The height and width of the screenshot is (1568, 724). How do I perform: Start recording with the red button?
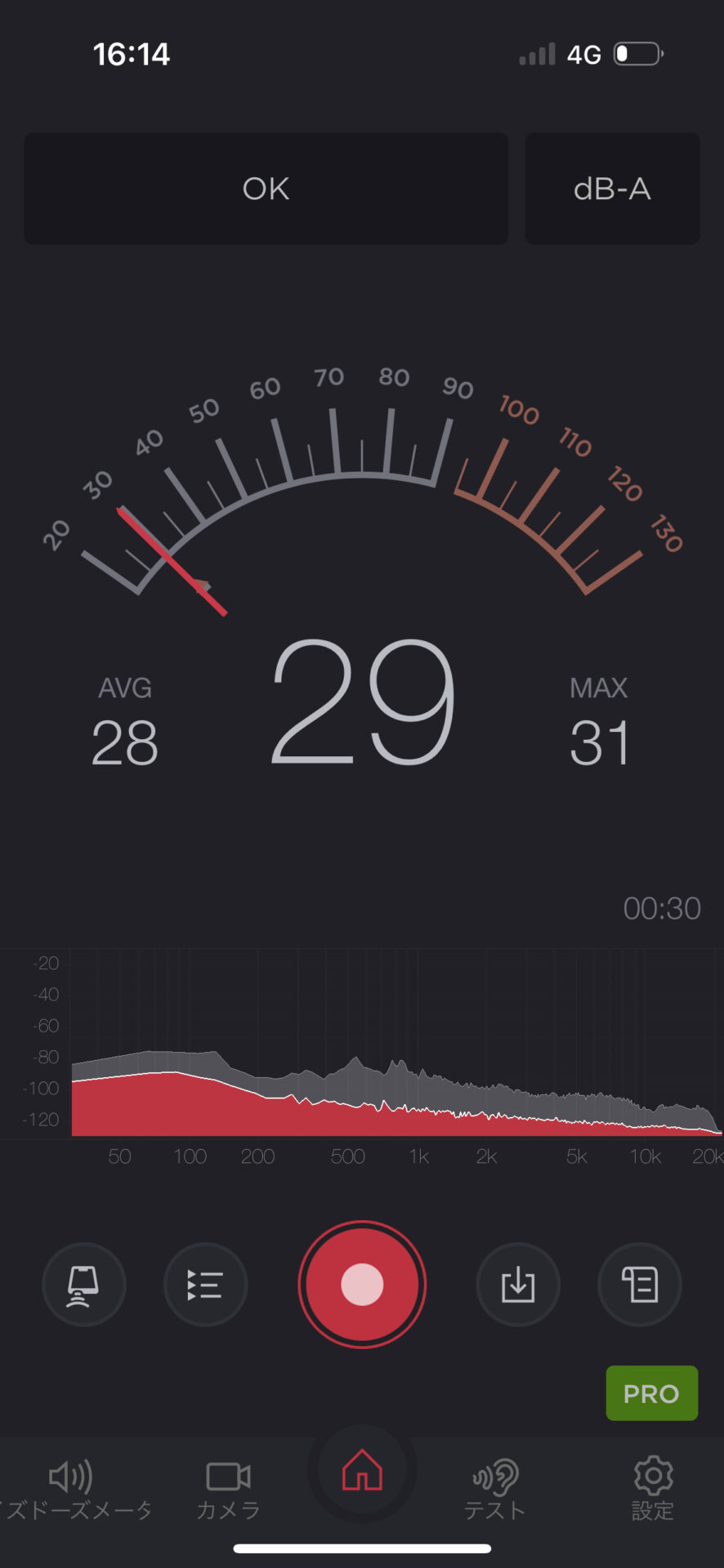362,1284
